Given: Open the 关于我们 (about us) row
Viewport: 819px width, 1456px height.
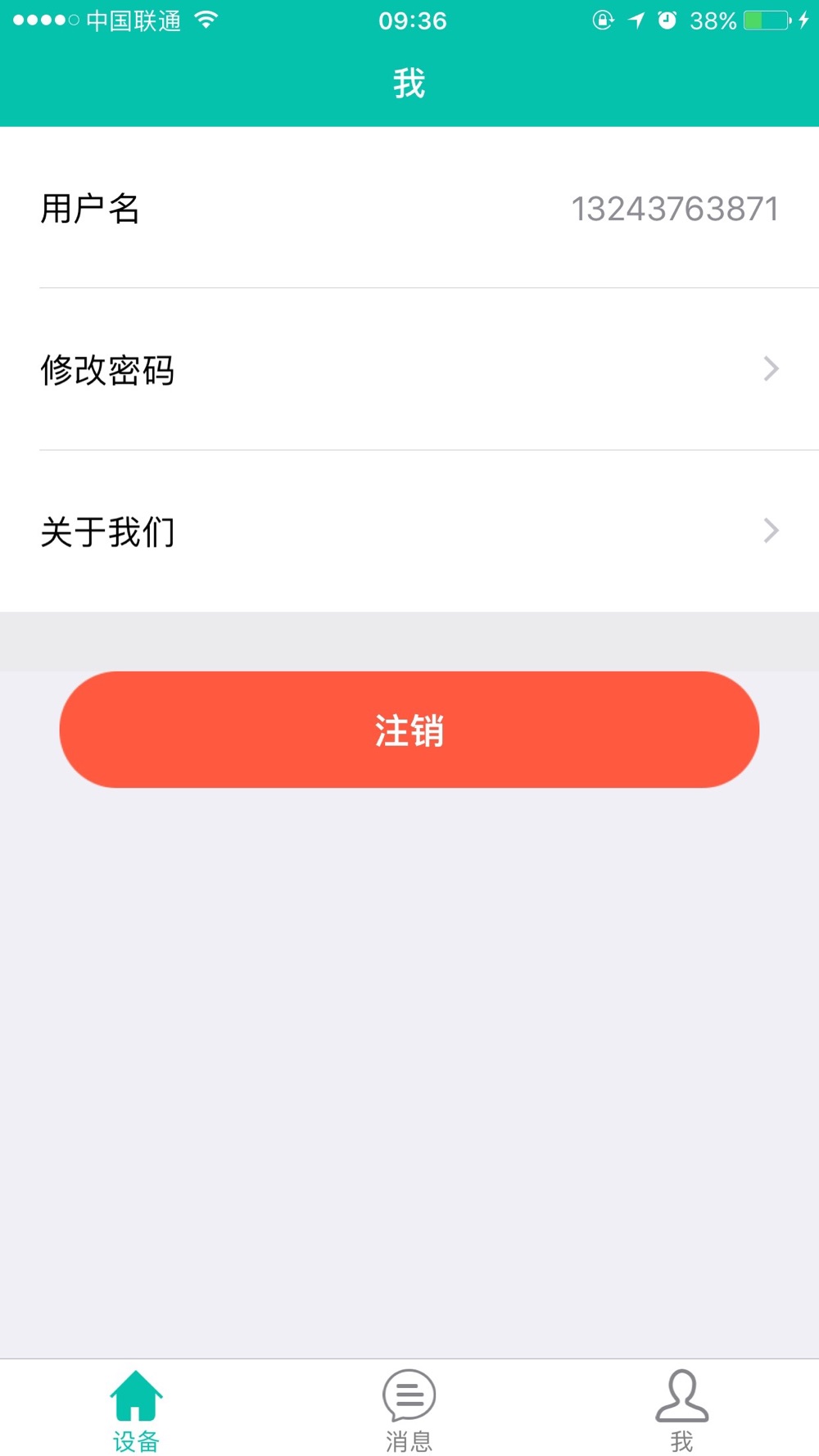Looking at the screenshot, I should [x=409, y=531].
